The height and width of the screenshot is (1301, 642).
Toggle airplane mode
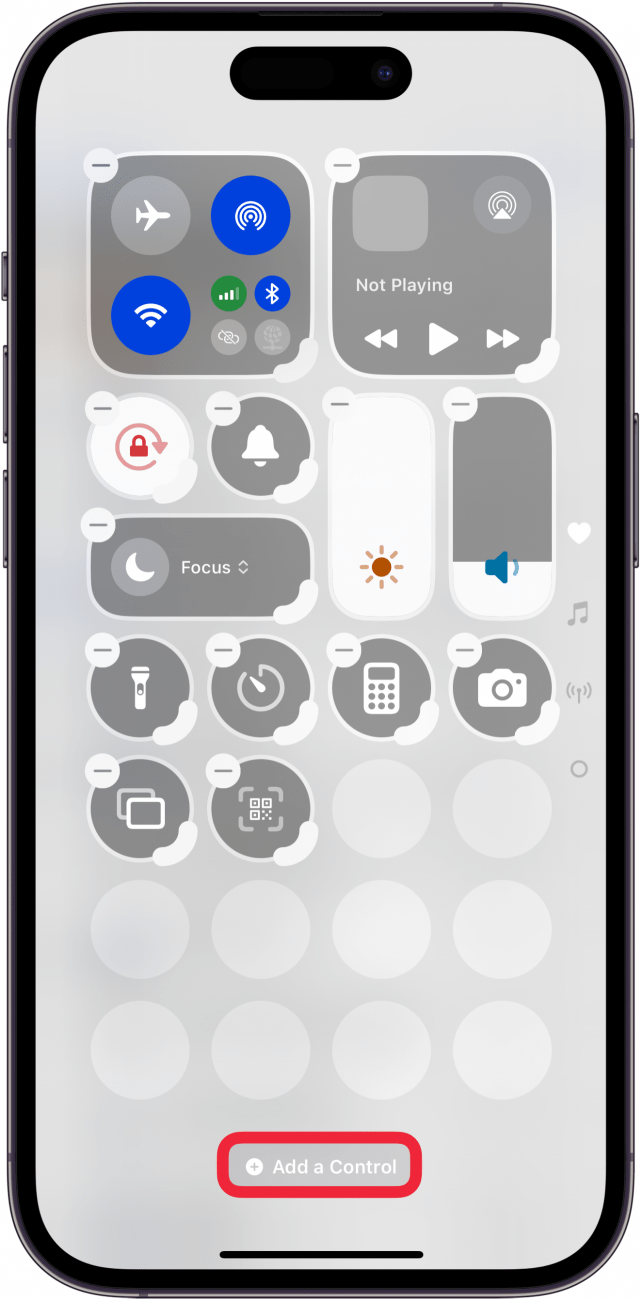tap(150, 215)
